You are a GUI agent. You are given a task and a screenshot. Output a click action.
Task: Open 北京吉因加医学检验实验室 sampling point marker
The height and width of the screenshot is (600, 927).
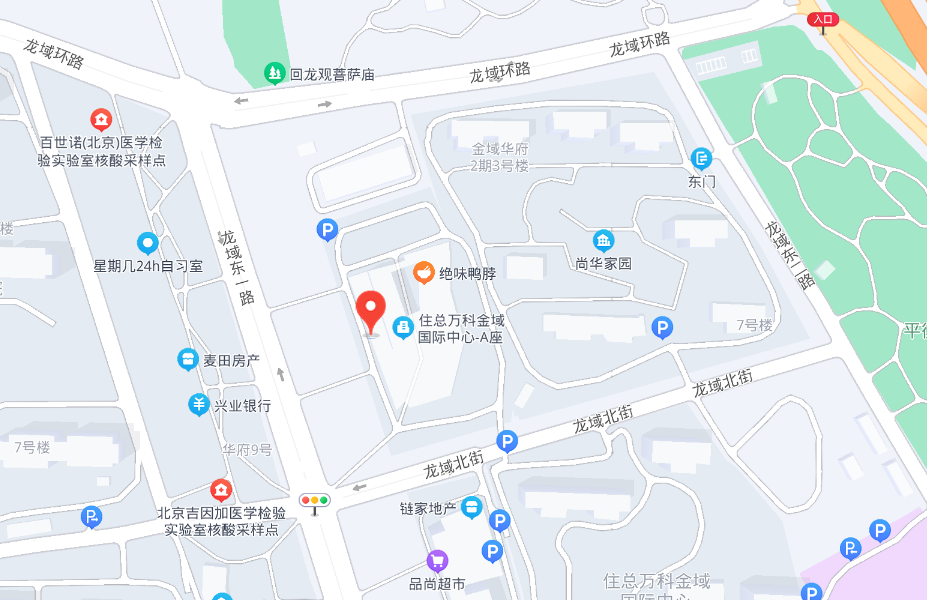pos(220,490)
